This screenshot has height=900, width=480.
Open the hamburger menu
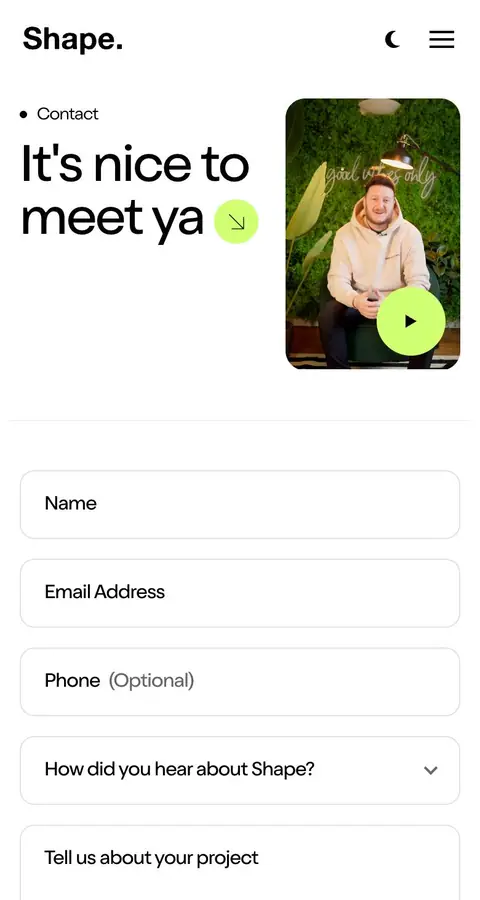(442, 40)
